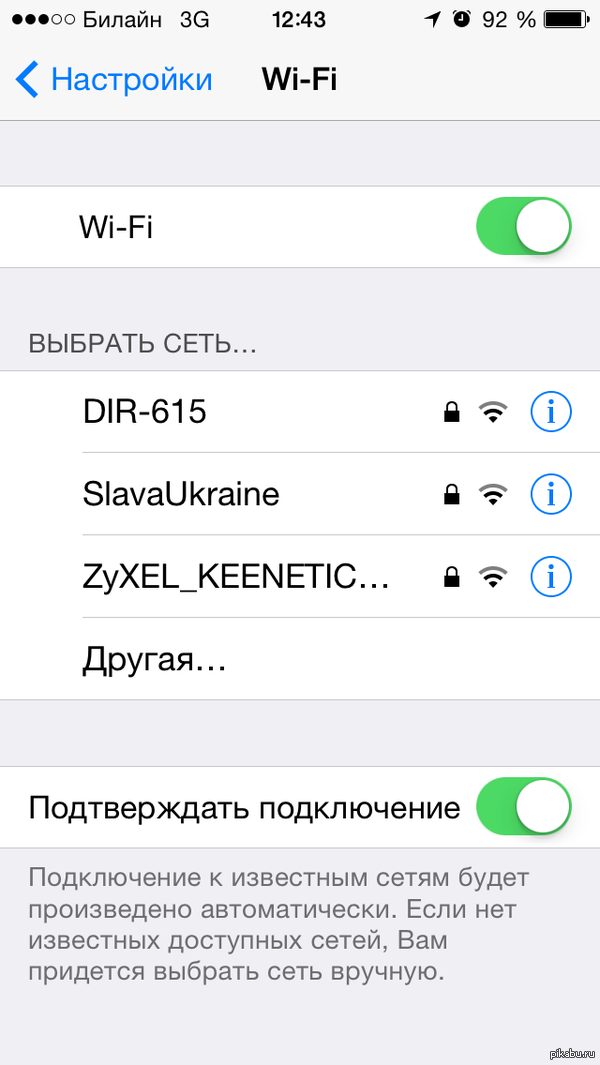600x1065 pixels.
Task: Select the SlavaUkraine network
Action: (300, 494)
